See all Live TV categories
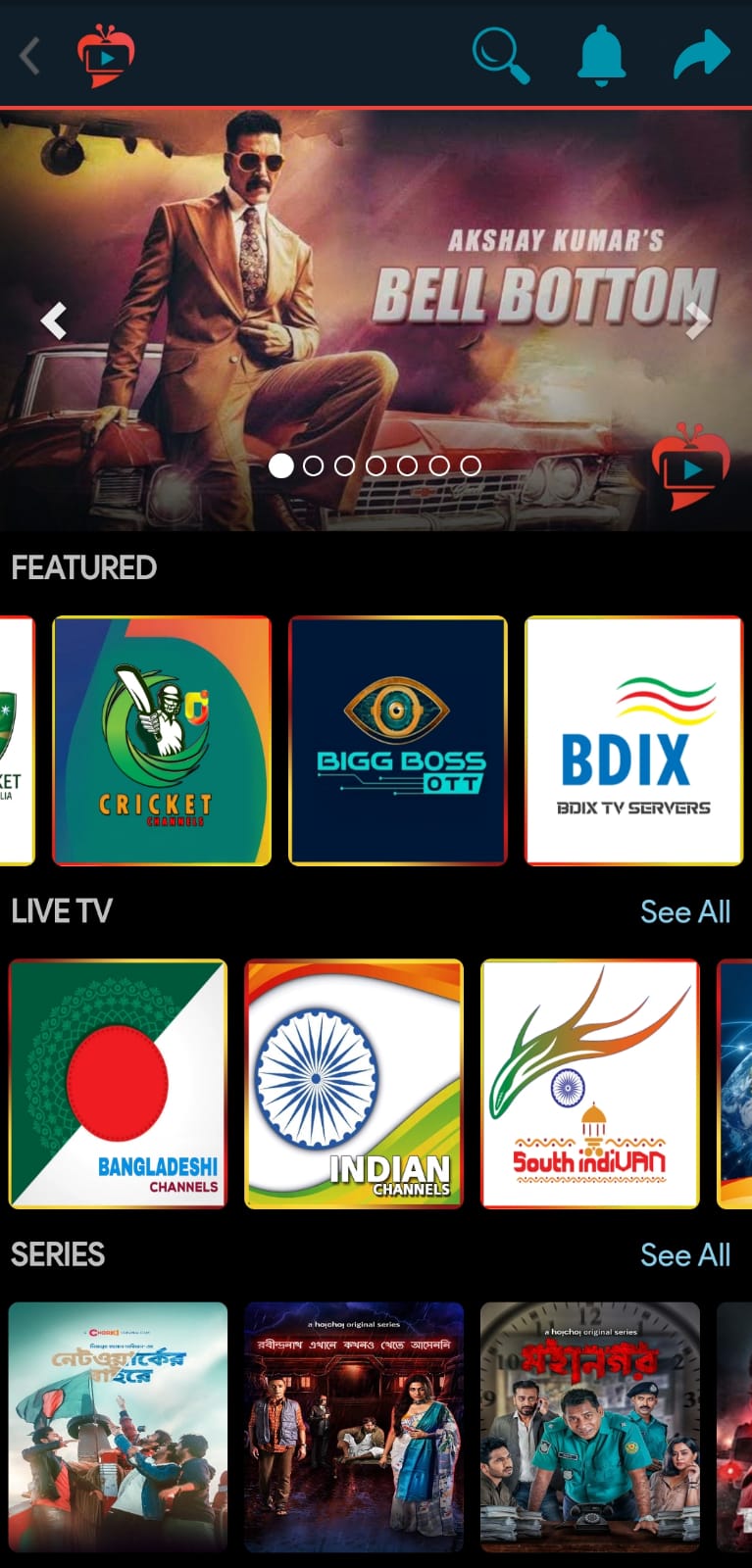The width and height of the screenshot is (752, 1568). 684,911
